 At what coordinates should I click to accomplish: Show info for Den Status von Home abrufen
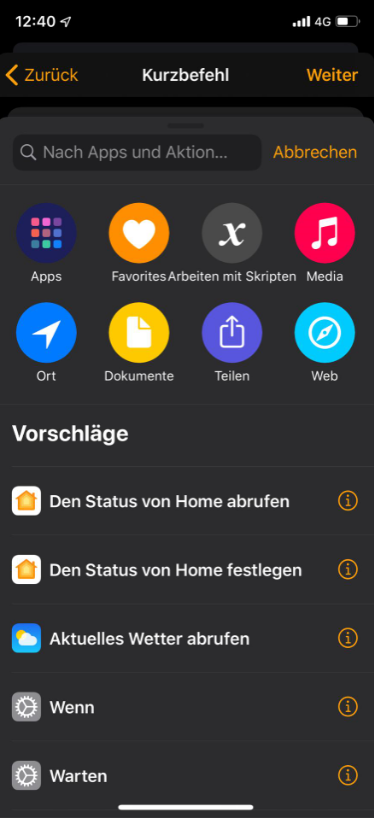pyautogui.click(x=348, y=501)
